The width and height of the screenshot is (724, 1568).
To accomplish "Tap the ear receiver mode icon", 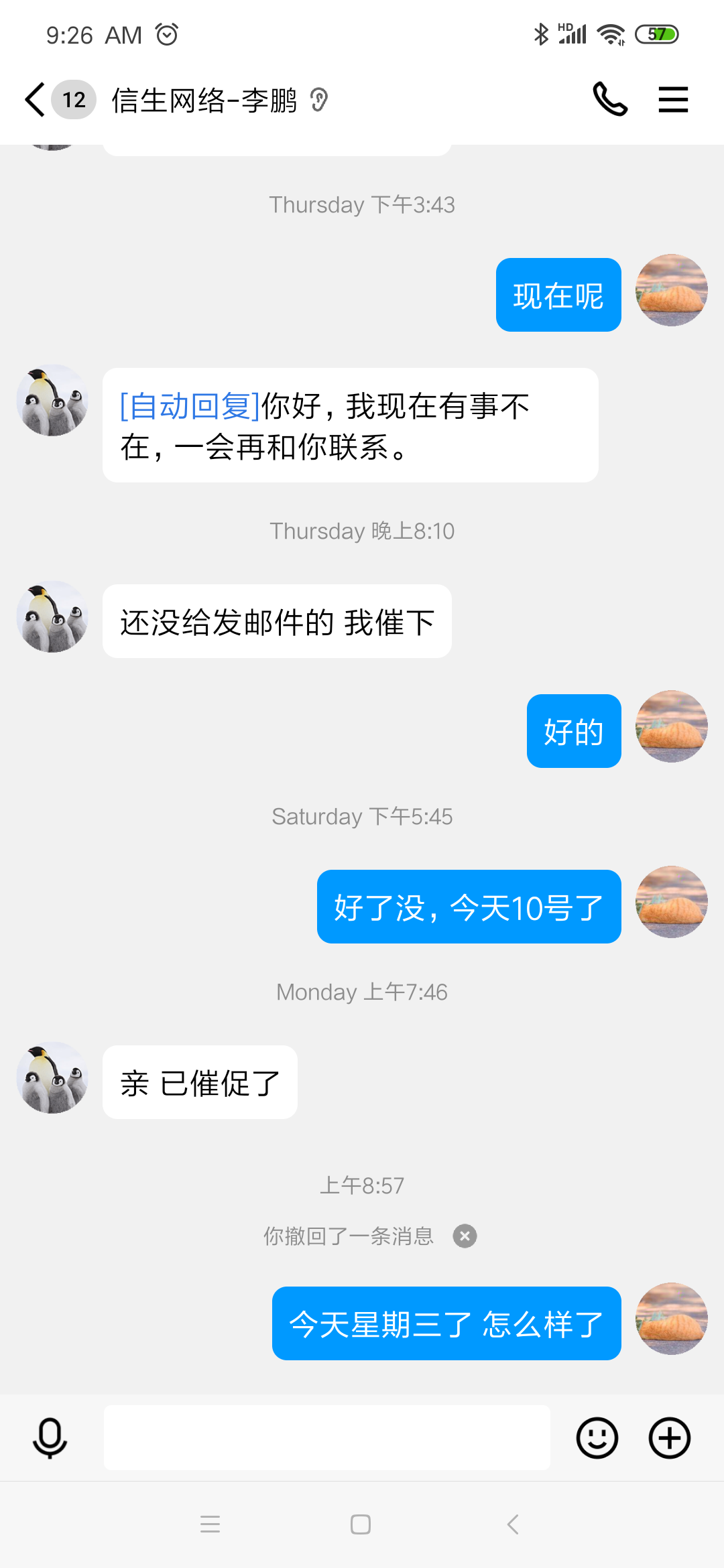I will [319, 101].
